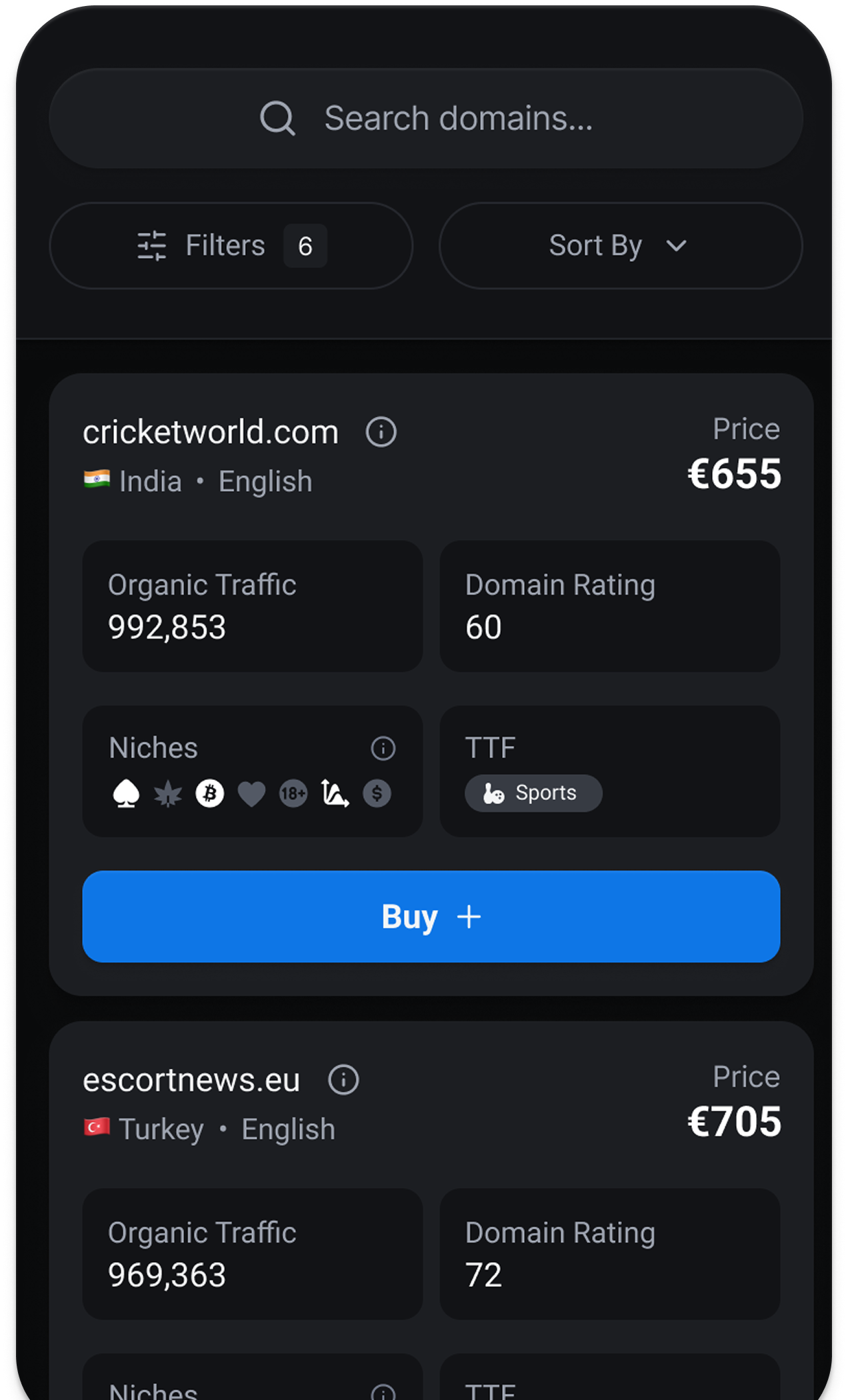848x1400 pixels.
Task: Open the escortnews.eu domain card
Action: 191,1080
